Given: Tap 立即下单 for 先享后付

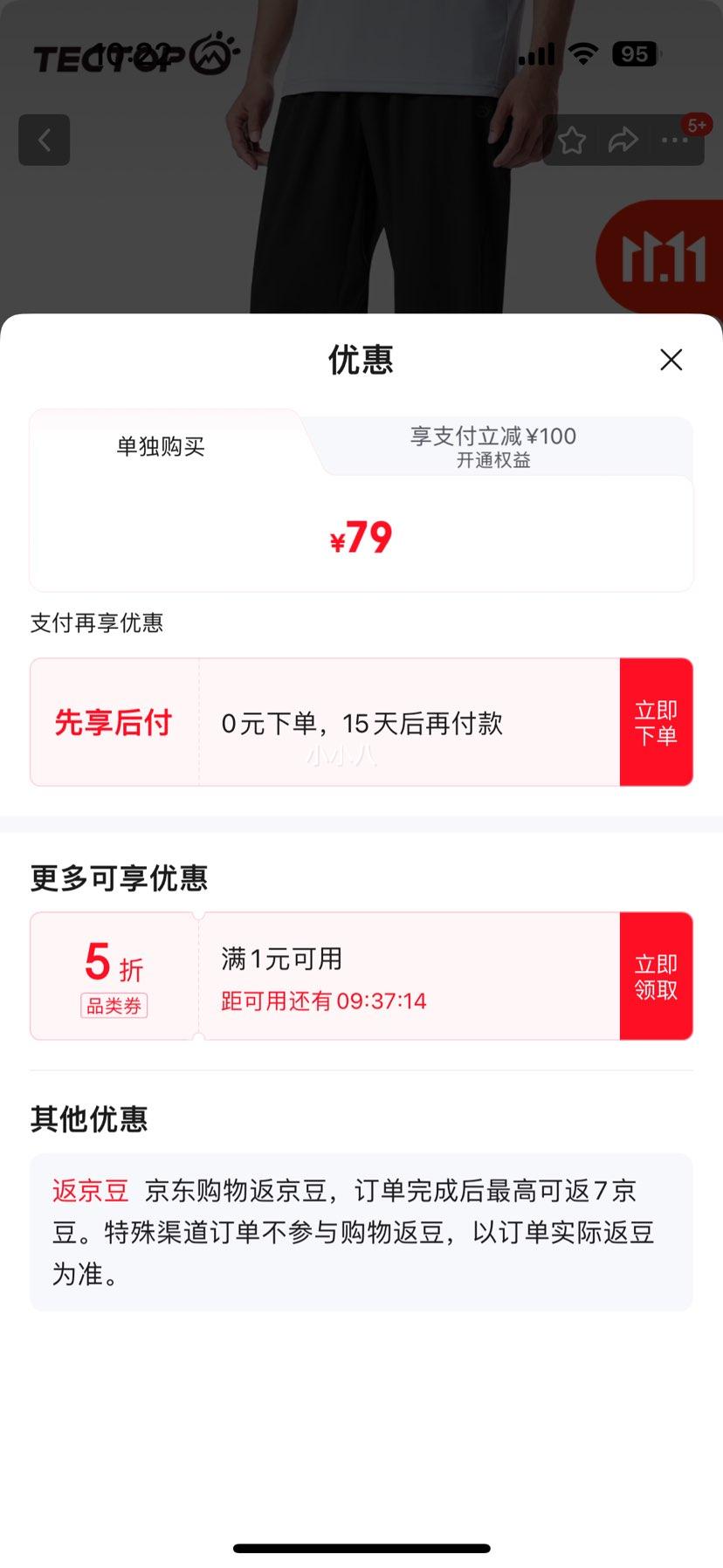Looking at the screenshot, I should (x=656, y=723).
